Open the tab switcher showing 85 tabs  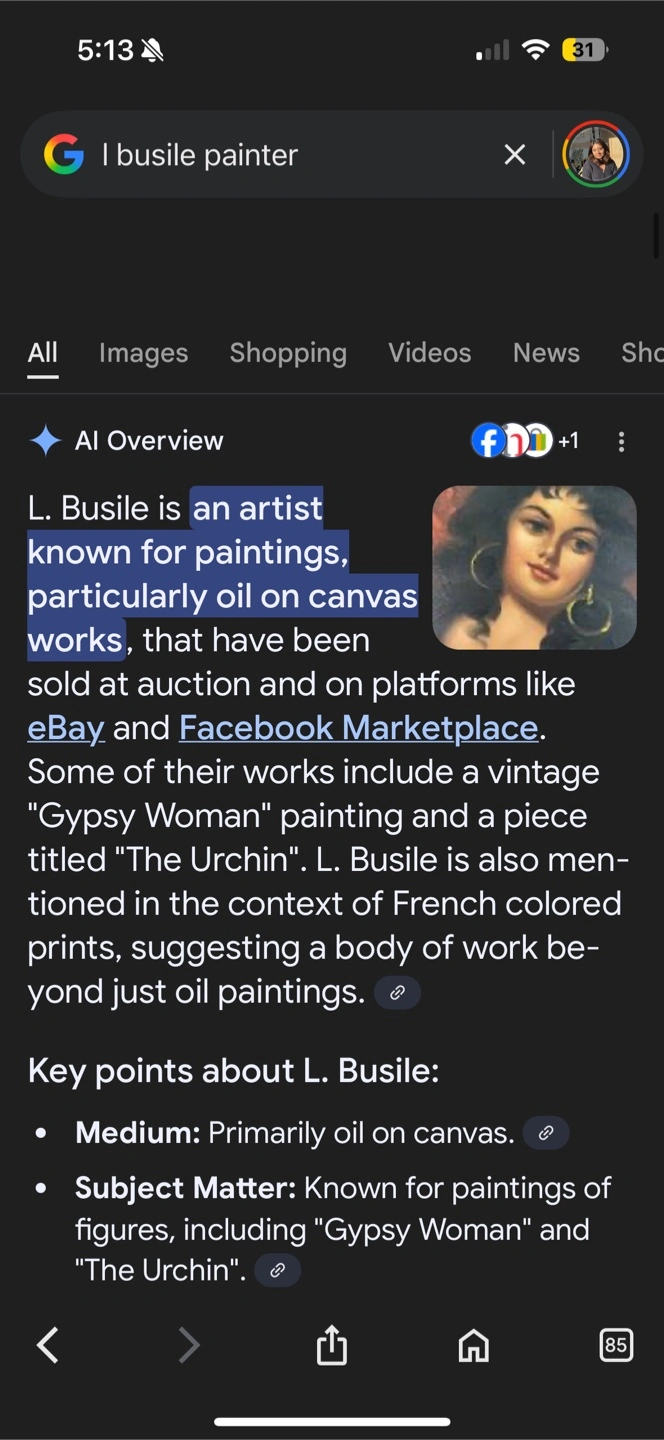(616, 1346)
